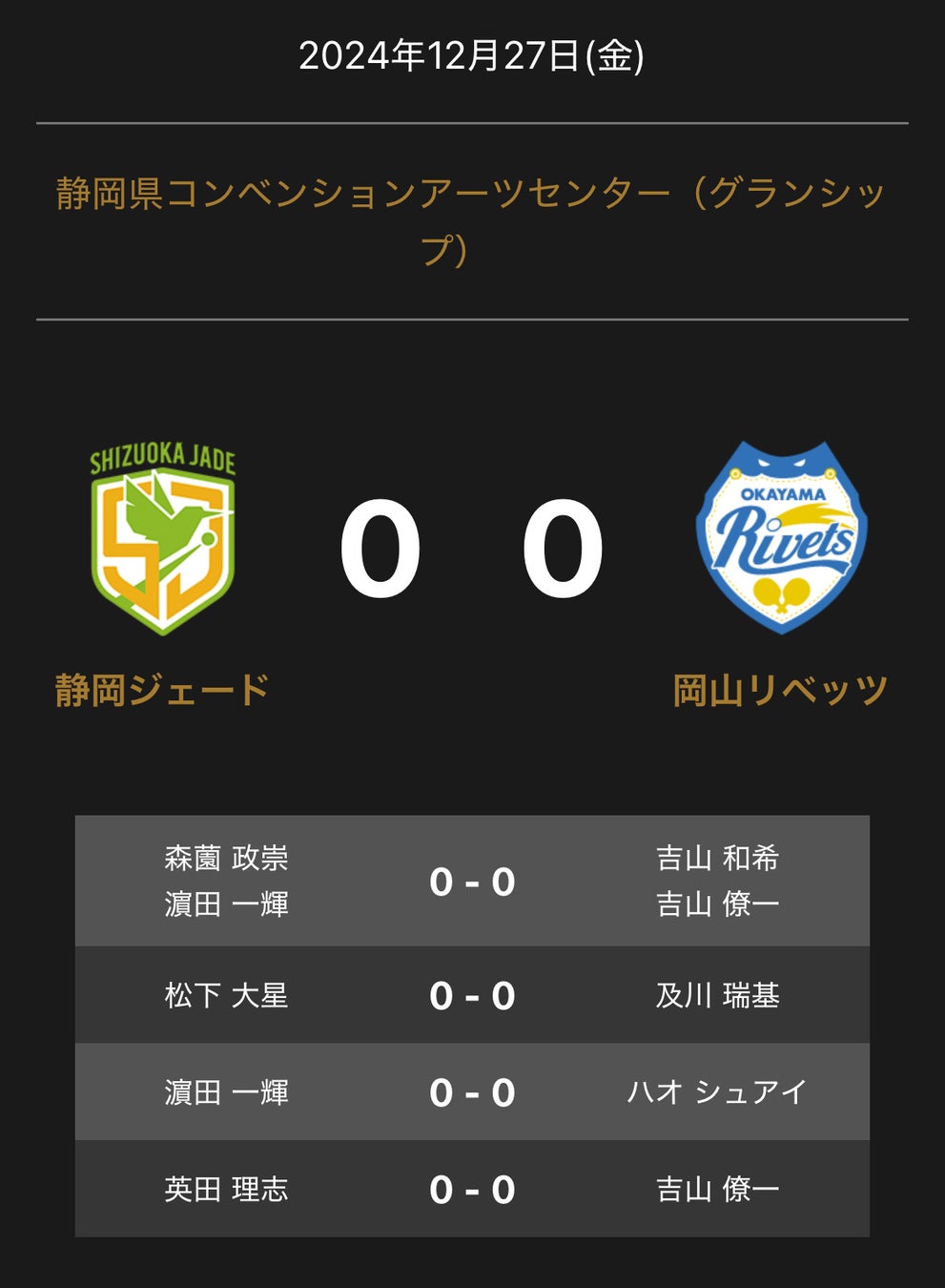Image resolution: width=945 pixels, height=1288 pixels.
Task: Open the 岡山リベッツ team page
Action: (780, 689)
